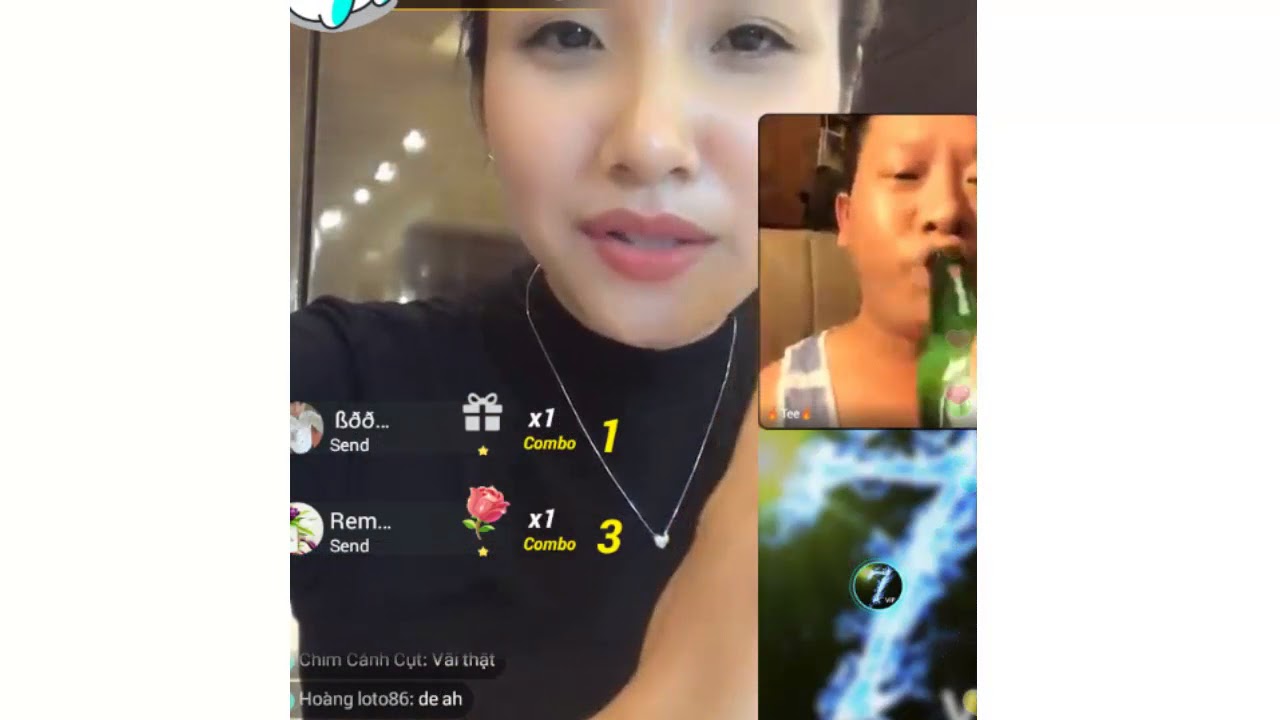Viewport: 1280px width, 720px height.
Task: Open Chim Cánh Cụt's chat comment
Action: tap(397, 660)
